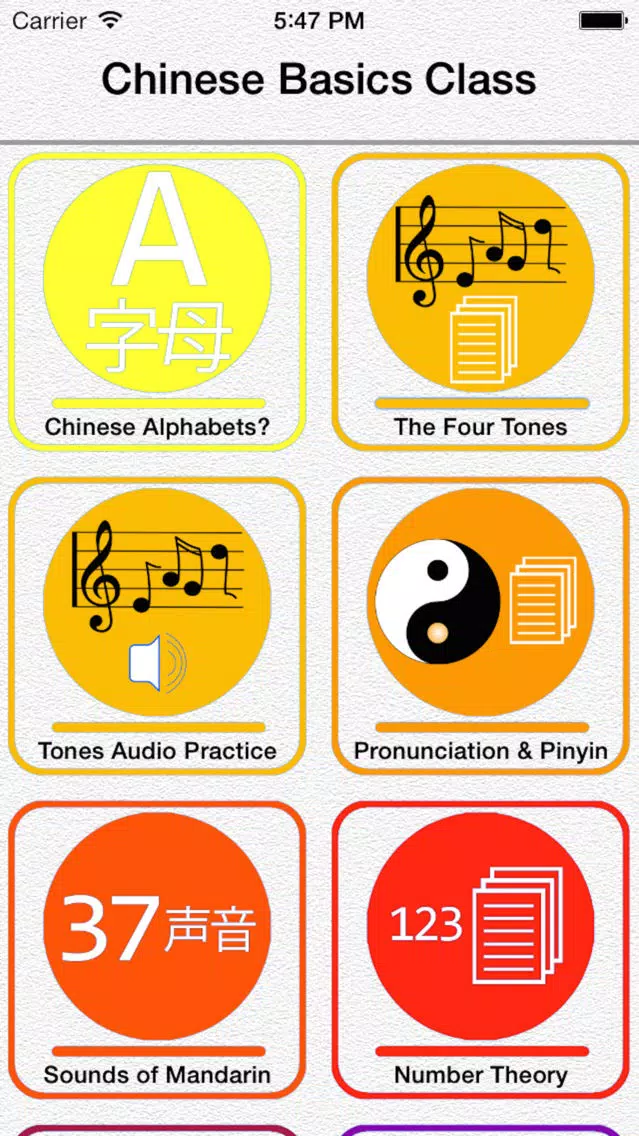Open the Number Theory lesson
The width and height of the screenshot is (639, 1136).
click(481, 950)
